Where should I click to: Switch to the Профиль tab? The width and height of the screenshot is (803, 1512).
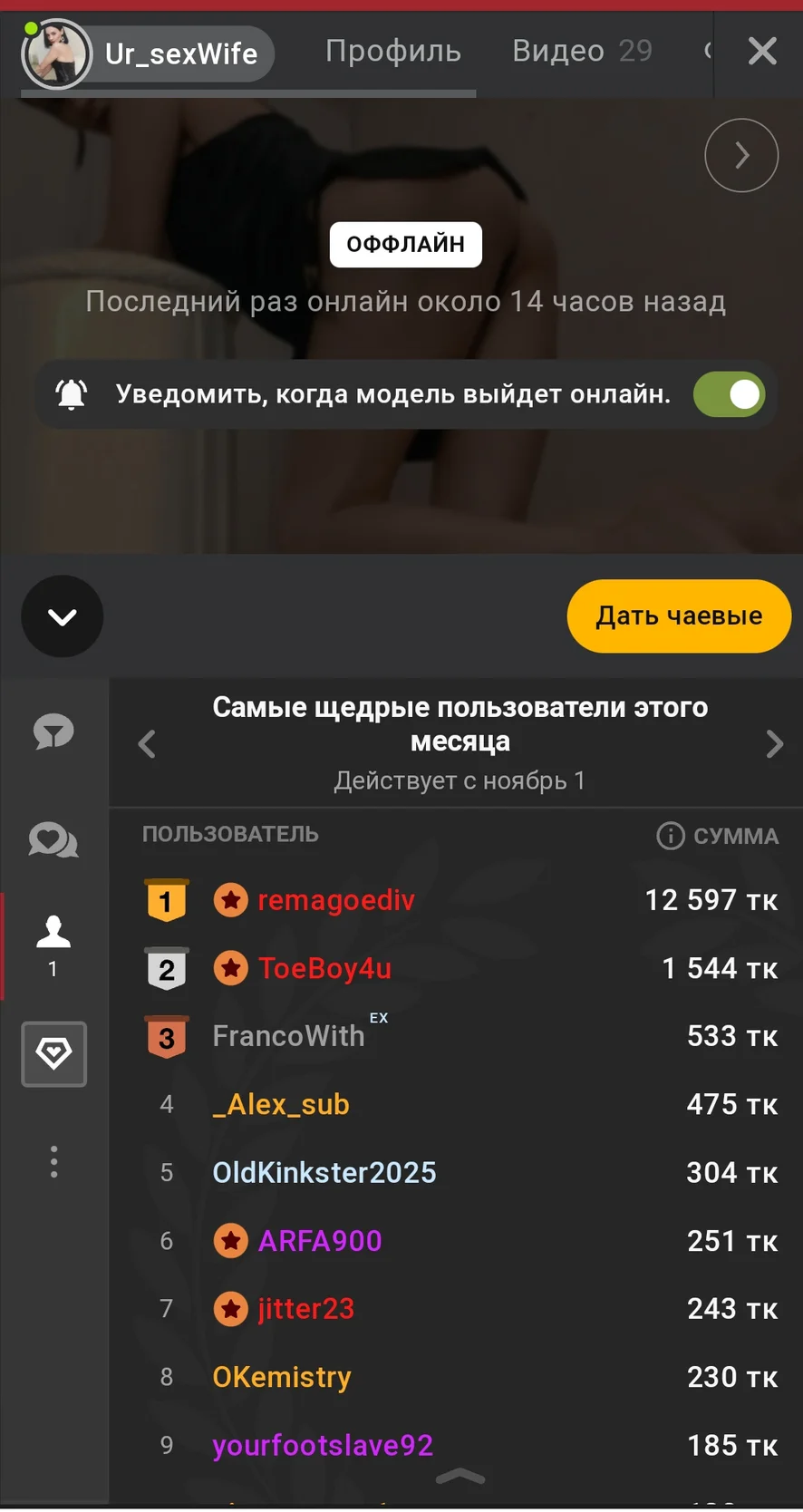[393, 52]
